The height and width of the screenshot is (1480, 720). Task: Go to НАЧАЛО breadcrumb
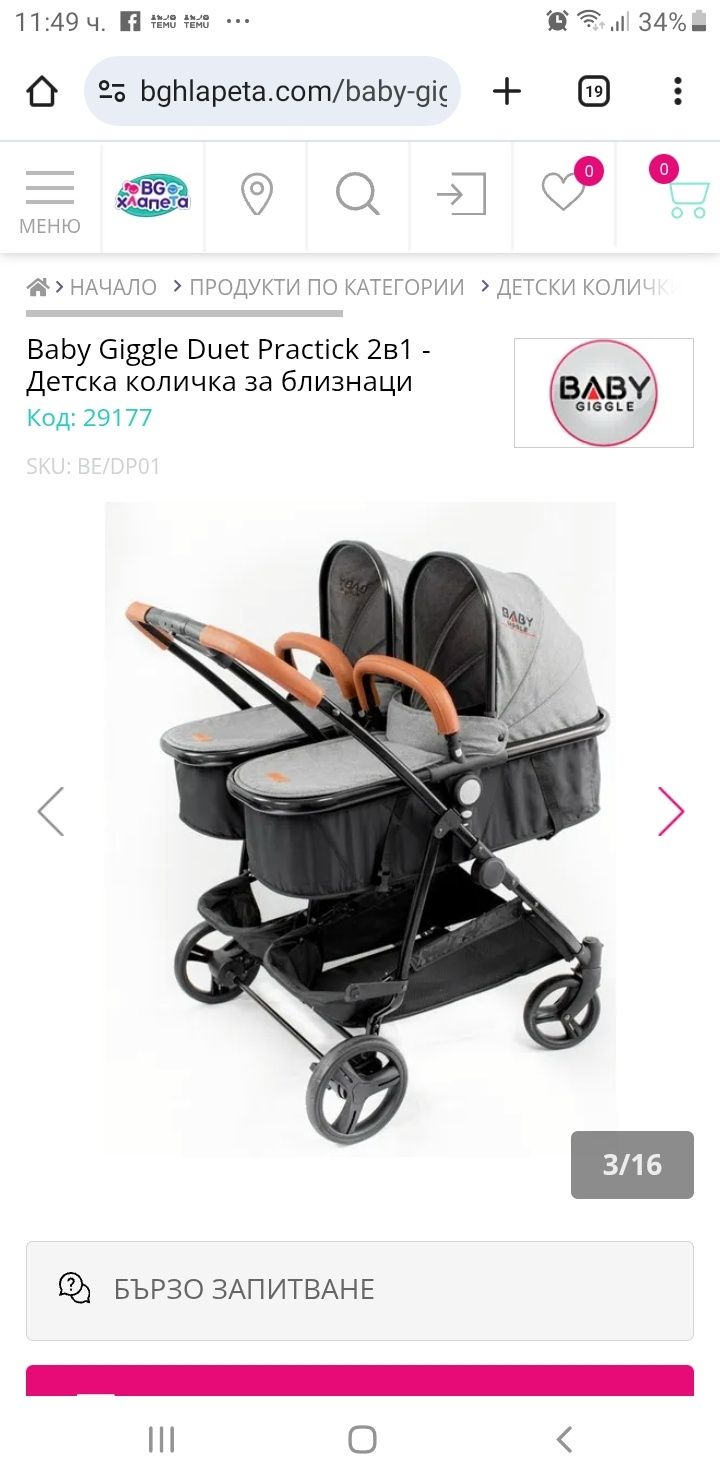click(112, 287)
